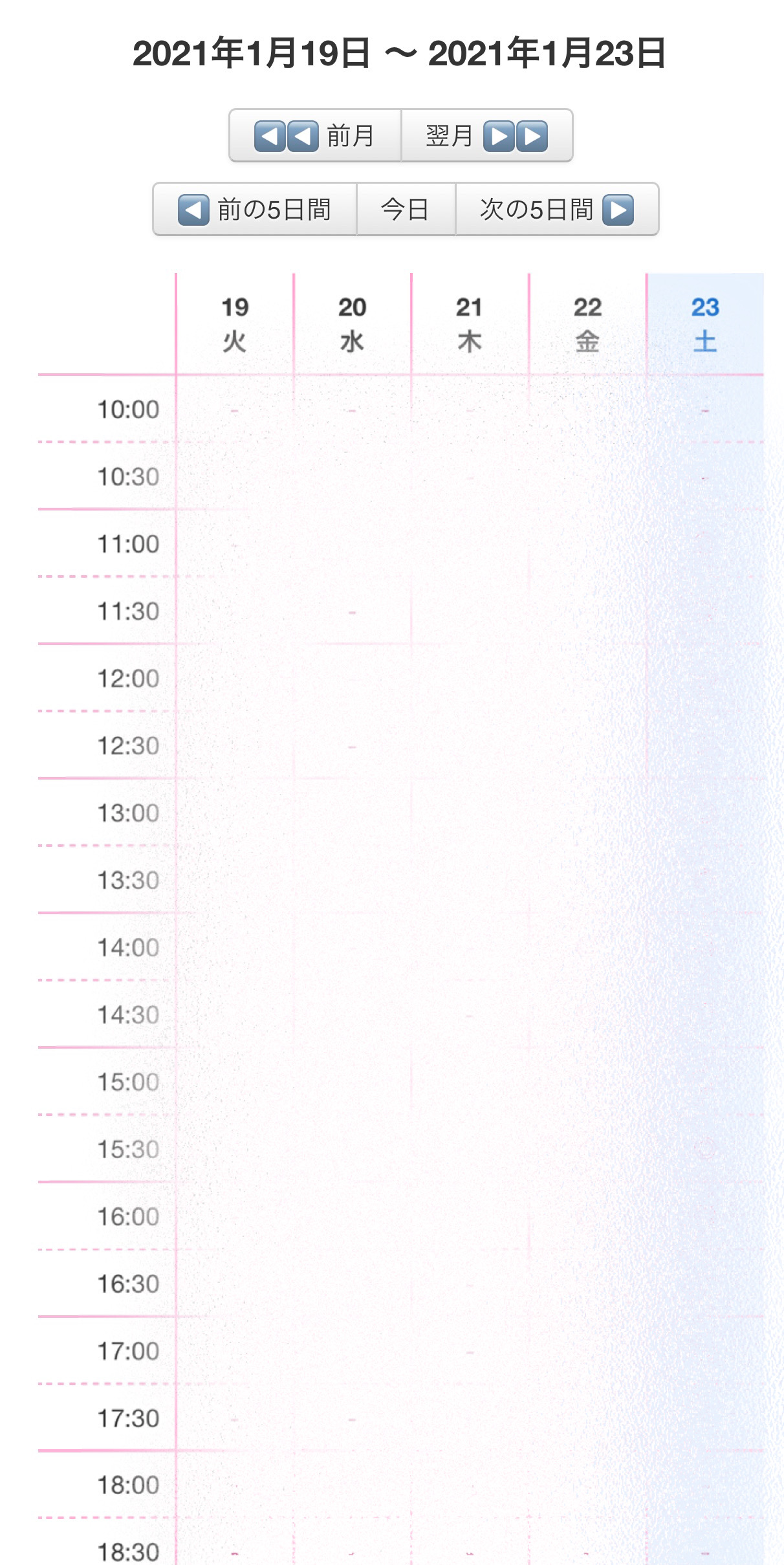Go to the previous month (前月)
This screenshot has height=1565, width=784.
tap(315, 136)
